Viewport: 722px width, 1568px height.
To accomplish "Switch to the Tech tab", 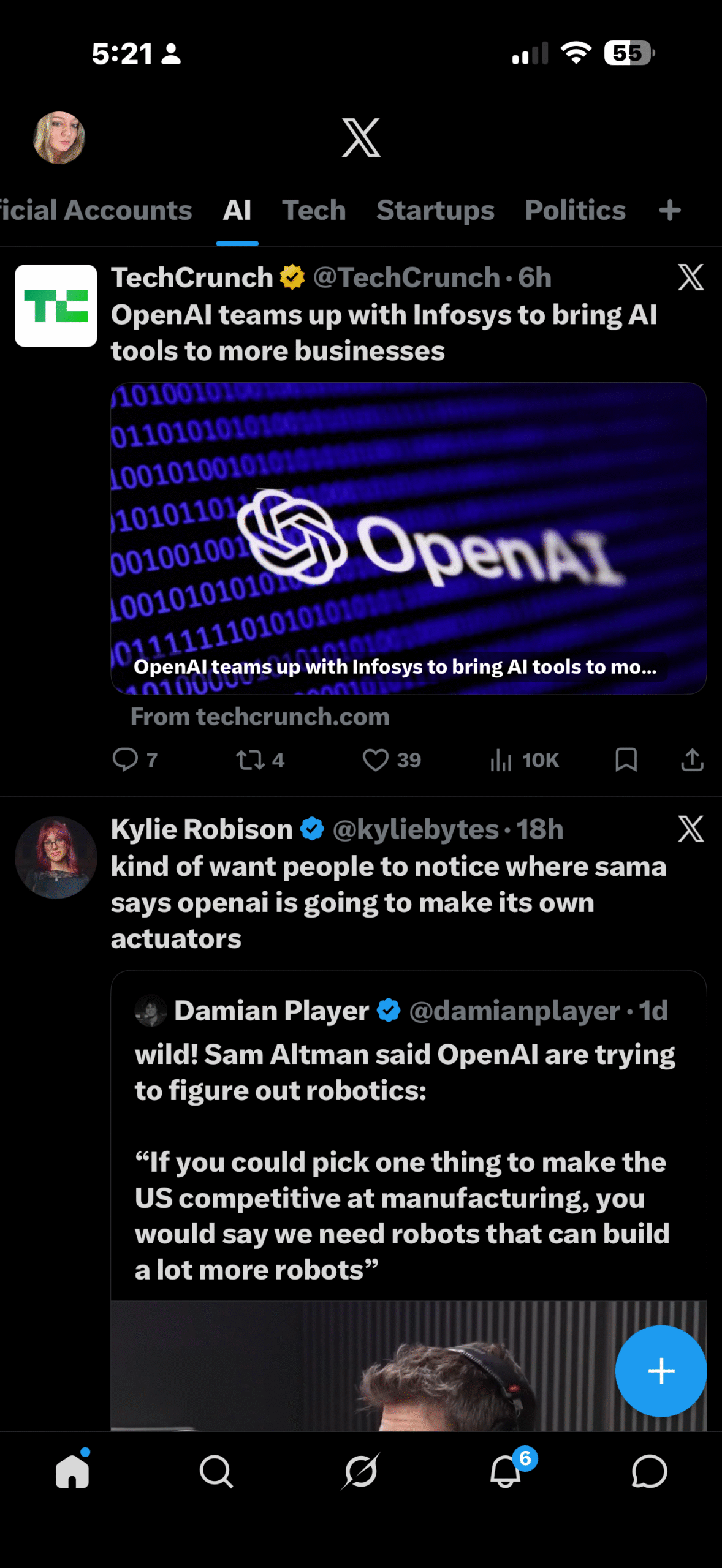I will point(314,211).
